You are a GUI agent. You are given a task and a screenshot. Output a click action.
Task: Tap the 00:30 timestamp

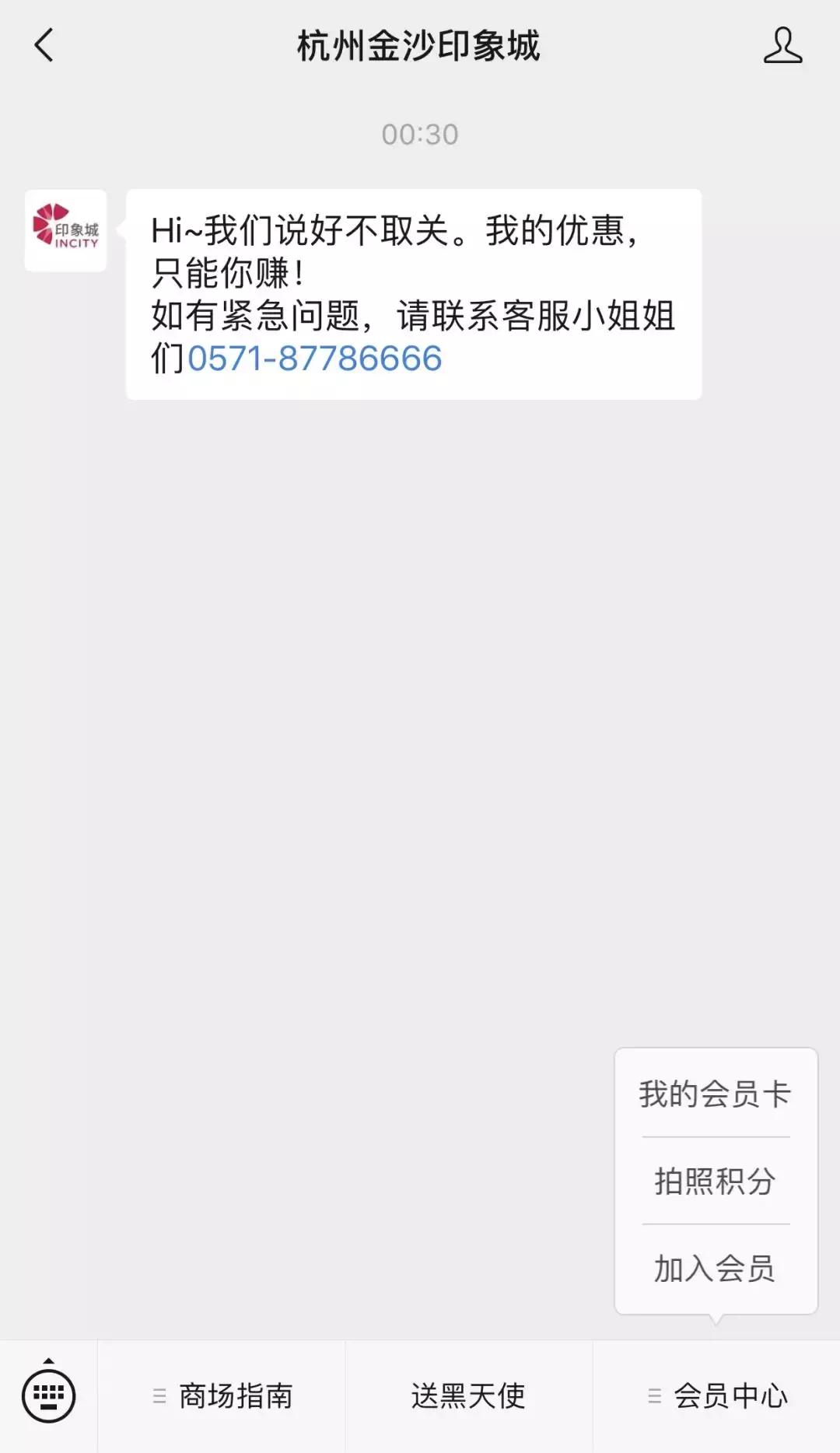click(420, 134)
